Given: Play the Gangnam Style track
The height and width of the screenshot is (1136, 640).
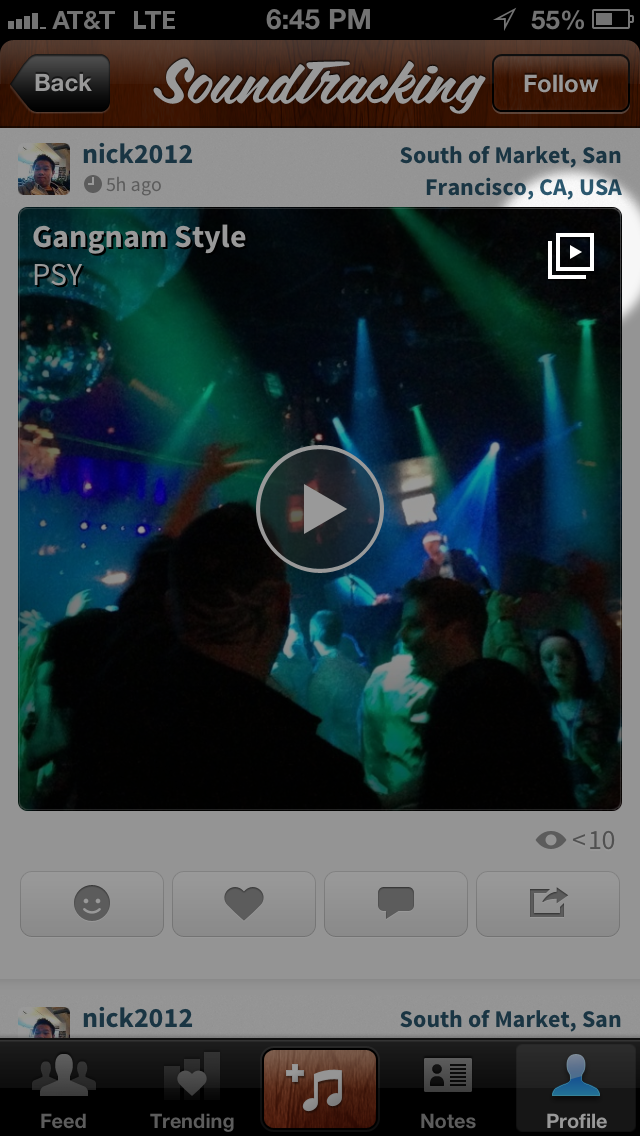Looking at the screenshot, I should (x=320, y=509).
